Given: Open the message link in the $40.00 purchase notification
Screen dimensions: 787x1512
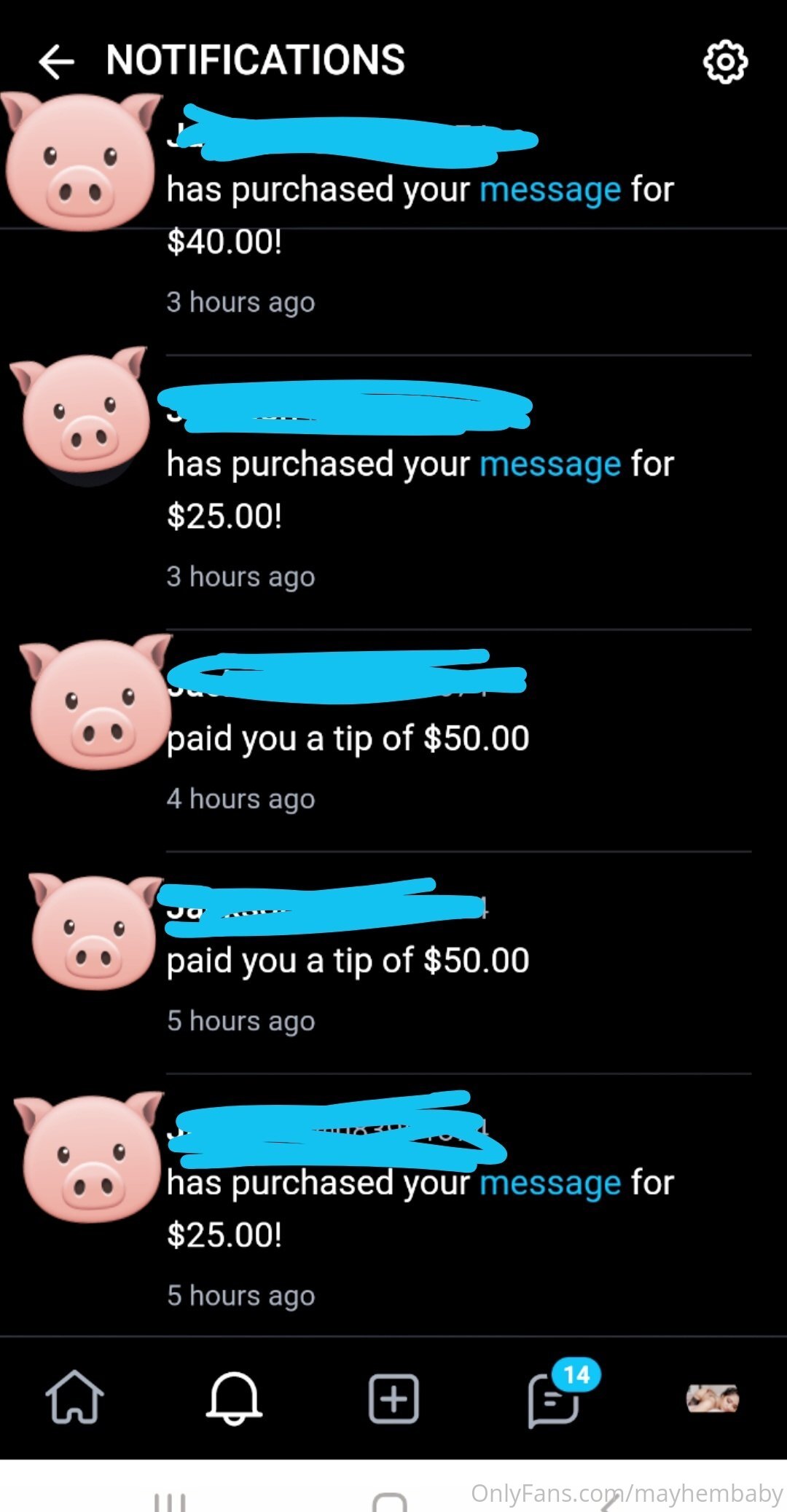Looking at the screenshot, I should click(550, 190).
